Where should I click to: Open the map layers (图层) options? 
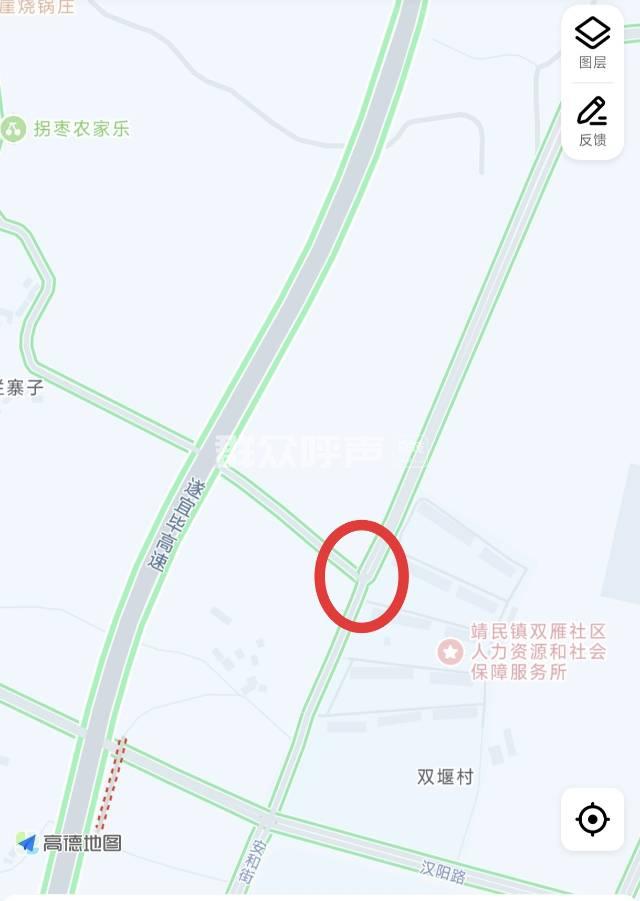[592, 43]
